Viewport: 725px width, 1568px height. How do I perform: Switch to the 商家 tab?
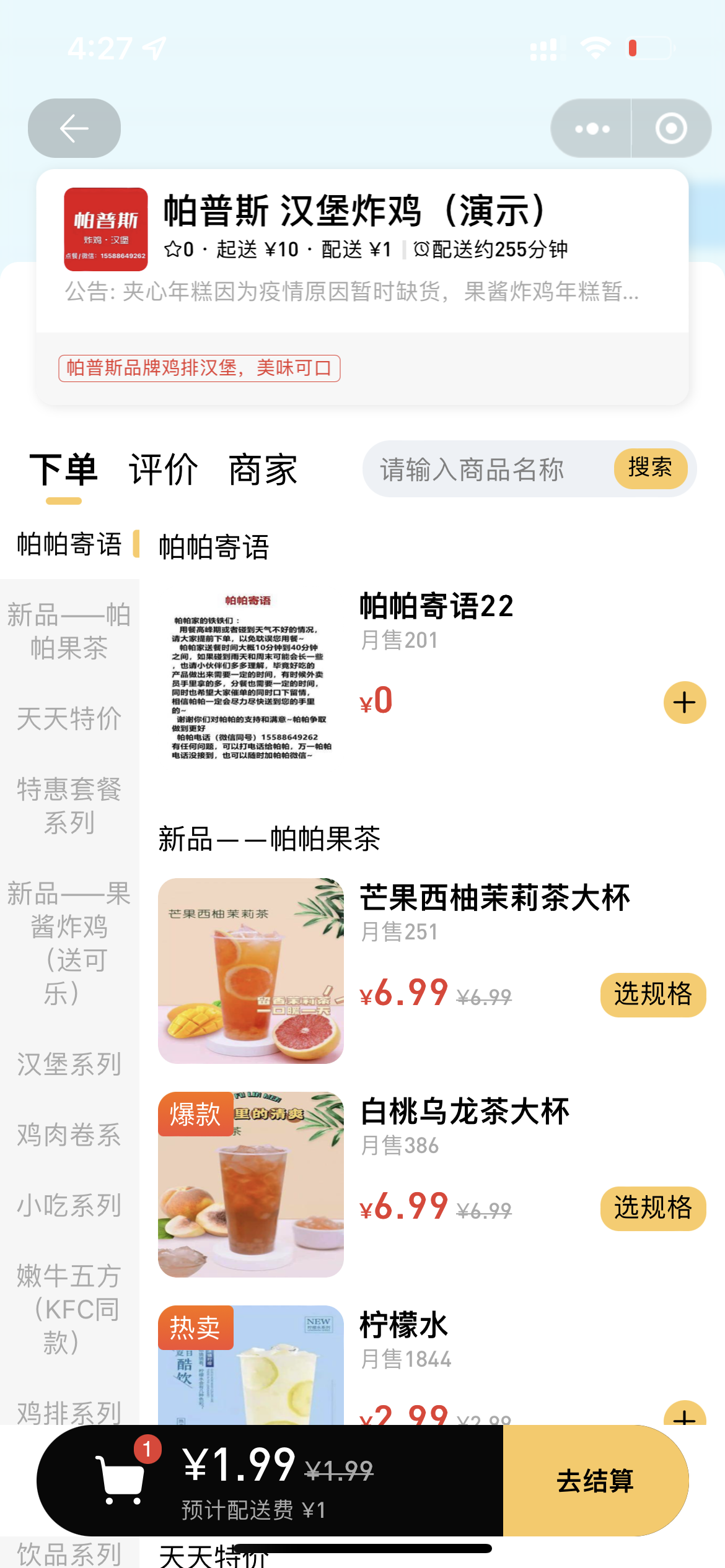263,469
